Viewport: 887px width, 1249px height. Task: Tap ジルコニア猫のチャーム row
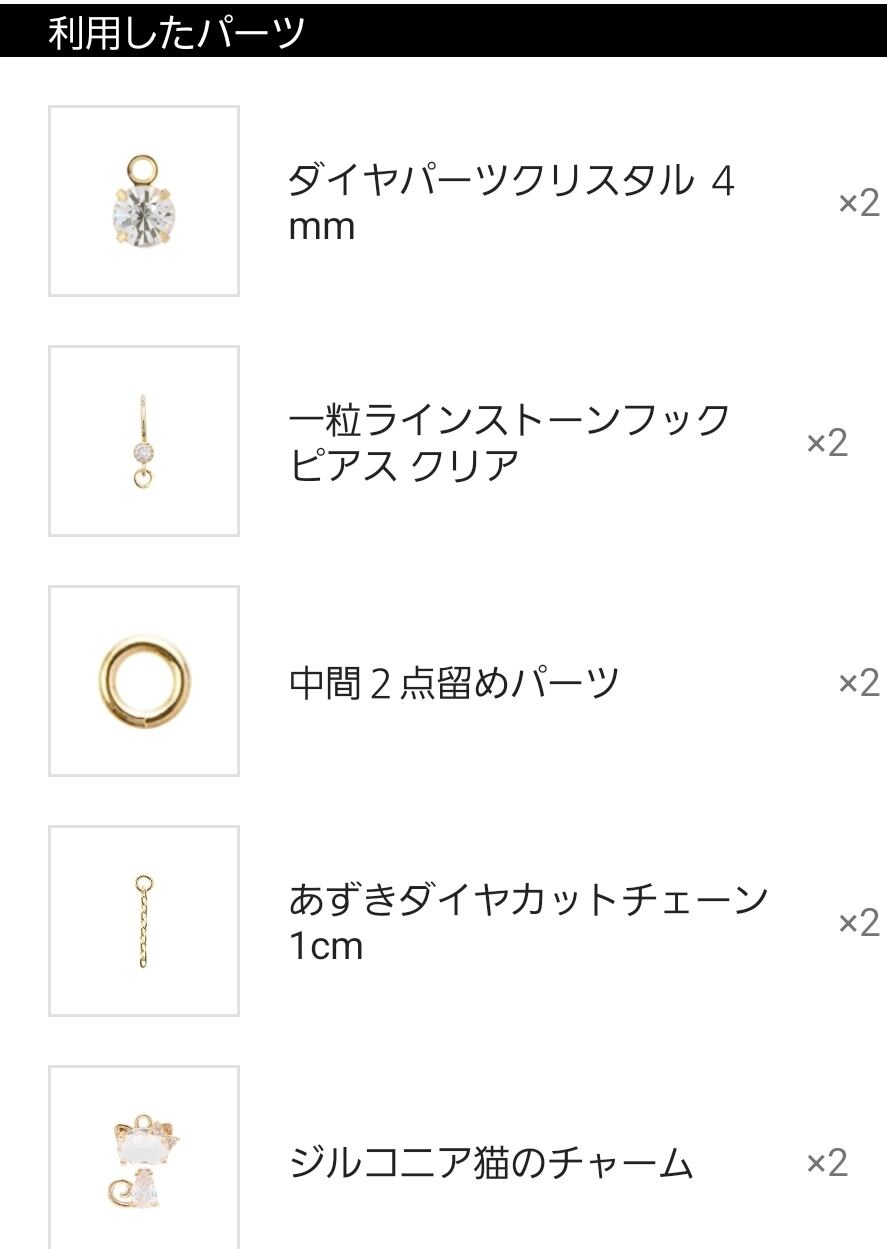[490, 1163]
